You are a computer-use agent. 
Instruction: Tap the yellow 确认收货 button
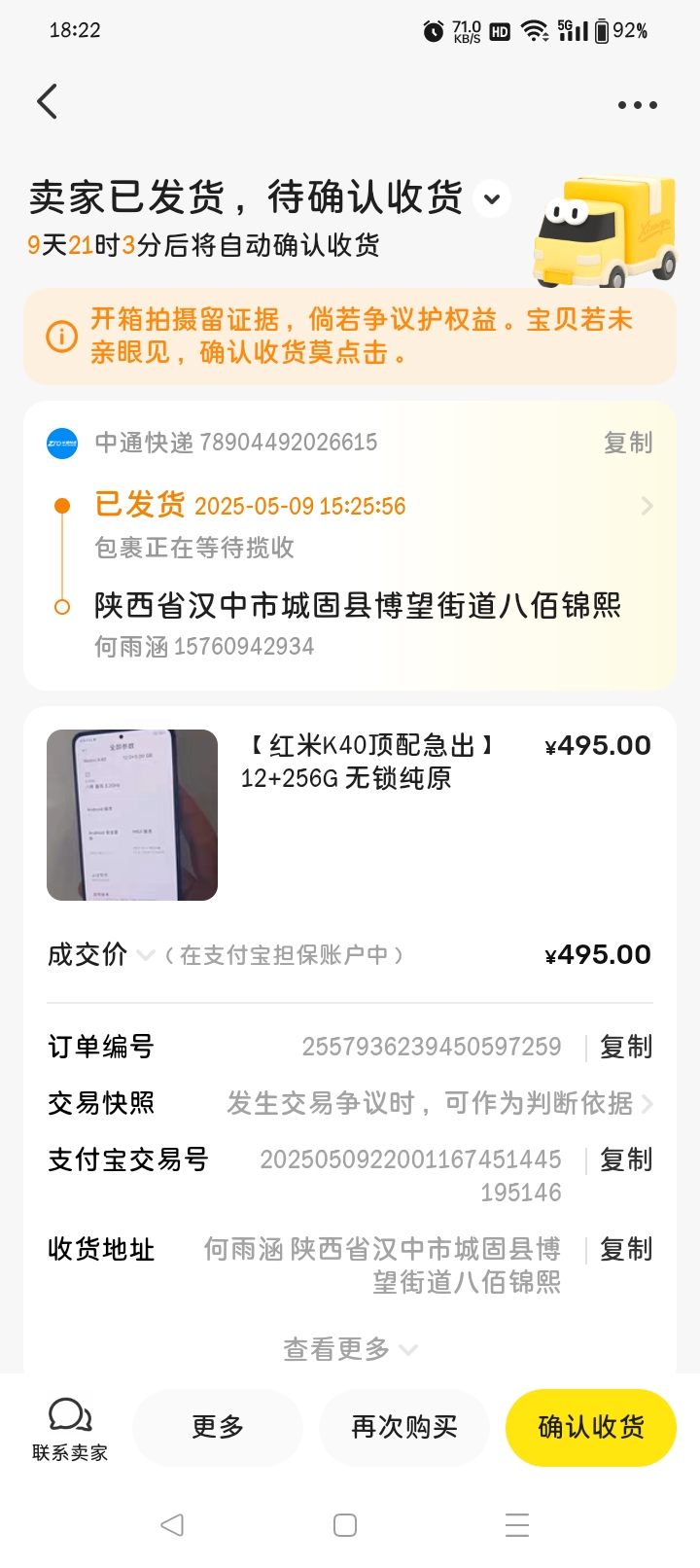(x=591, y=1427)
